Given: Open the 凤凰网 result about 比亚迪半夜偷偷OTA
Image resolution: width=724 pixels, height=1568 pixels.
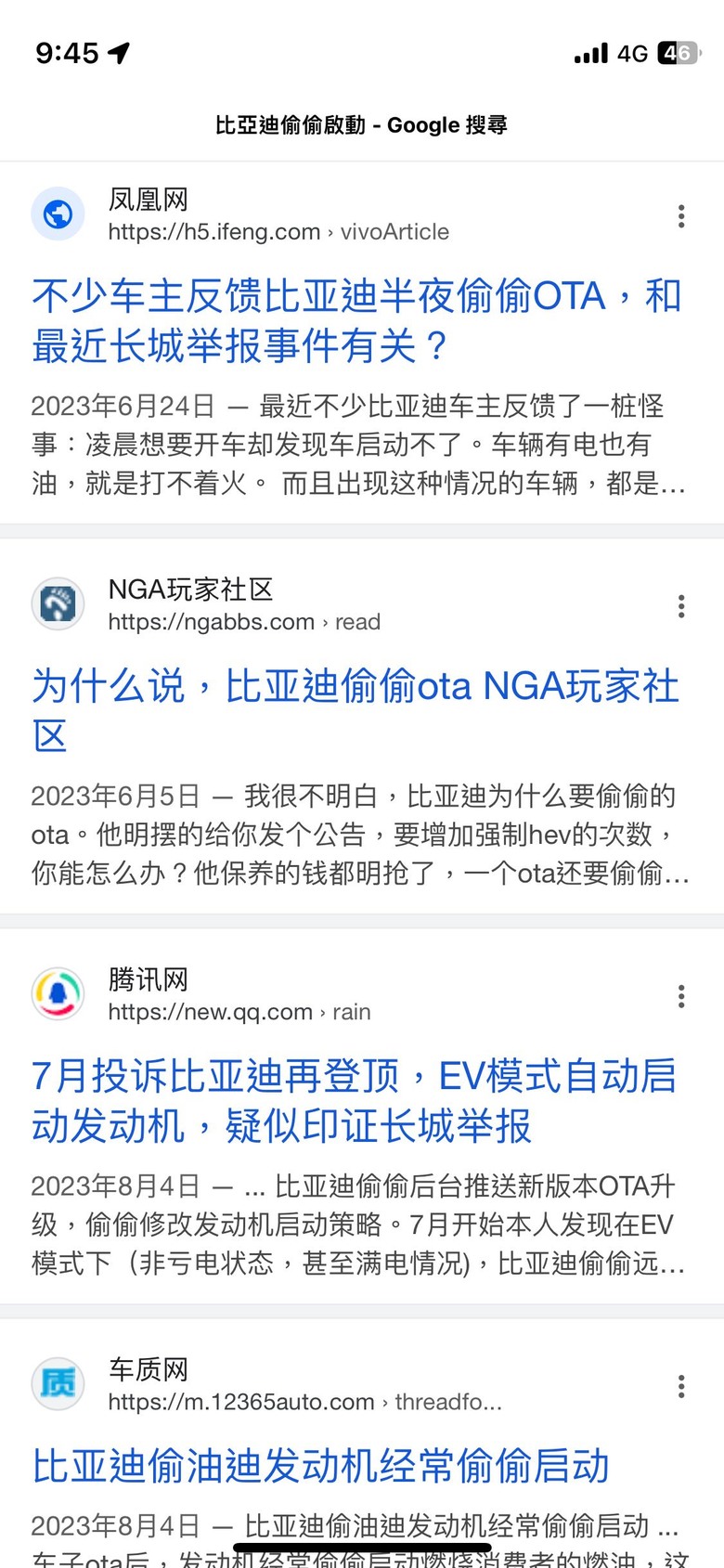Looking at the screenshot, I should point(357,321).
